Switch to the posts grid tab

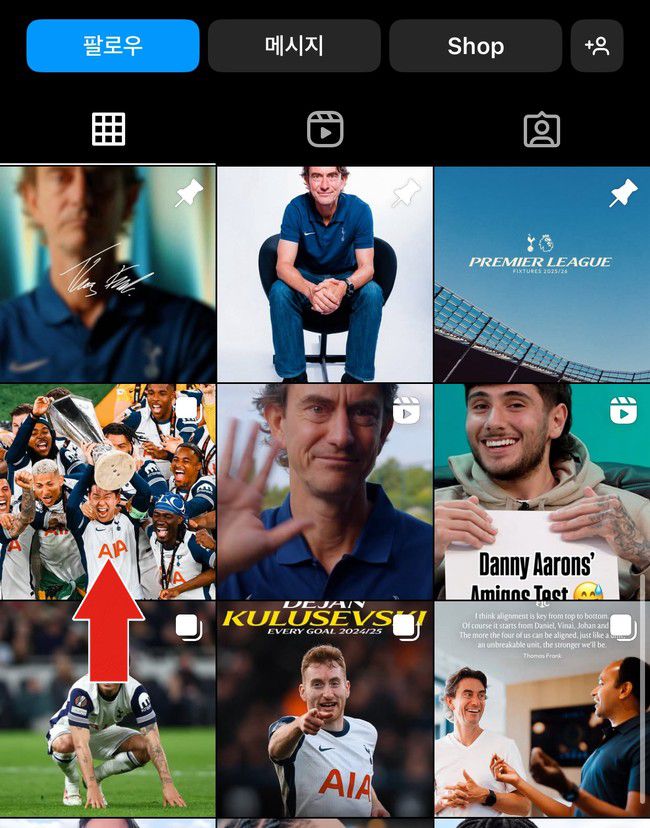coord(108,129)
